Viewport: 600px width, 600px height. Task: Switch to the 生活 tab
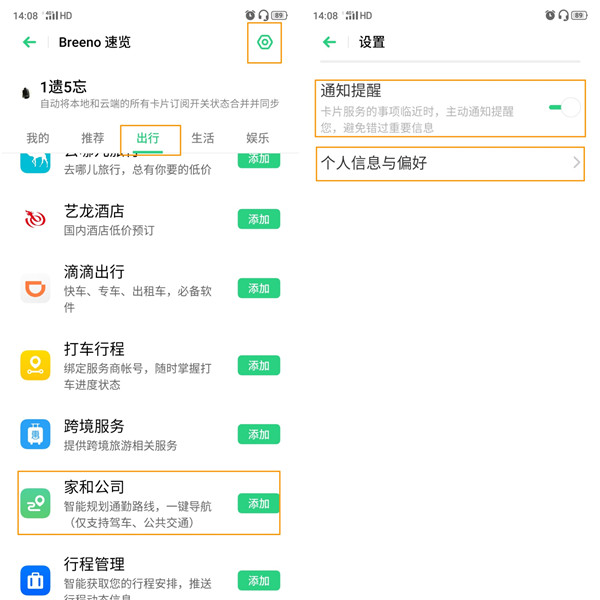click(x=203, y=138)
